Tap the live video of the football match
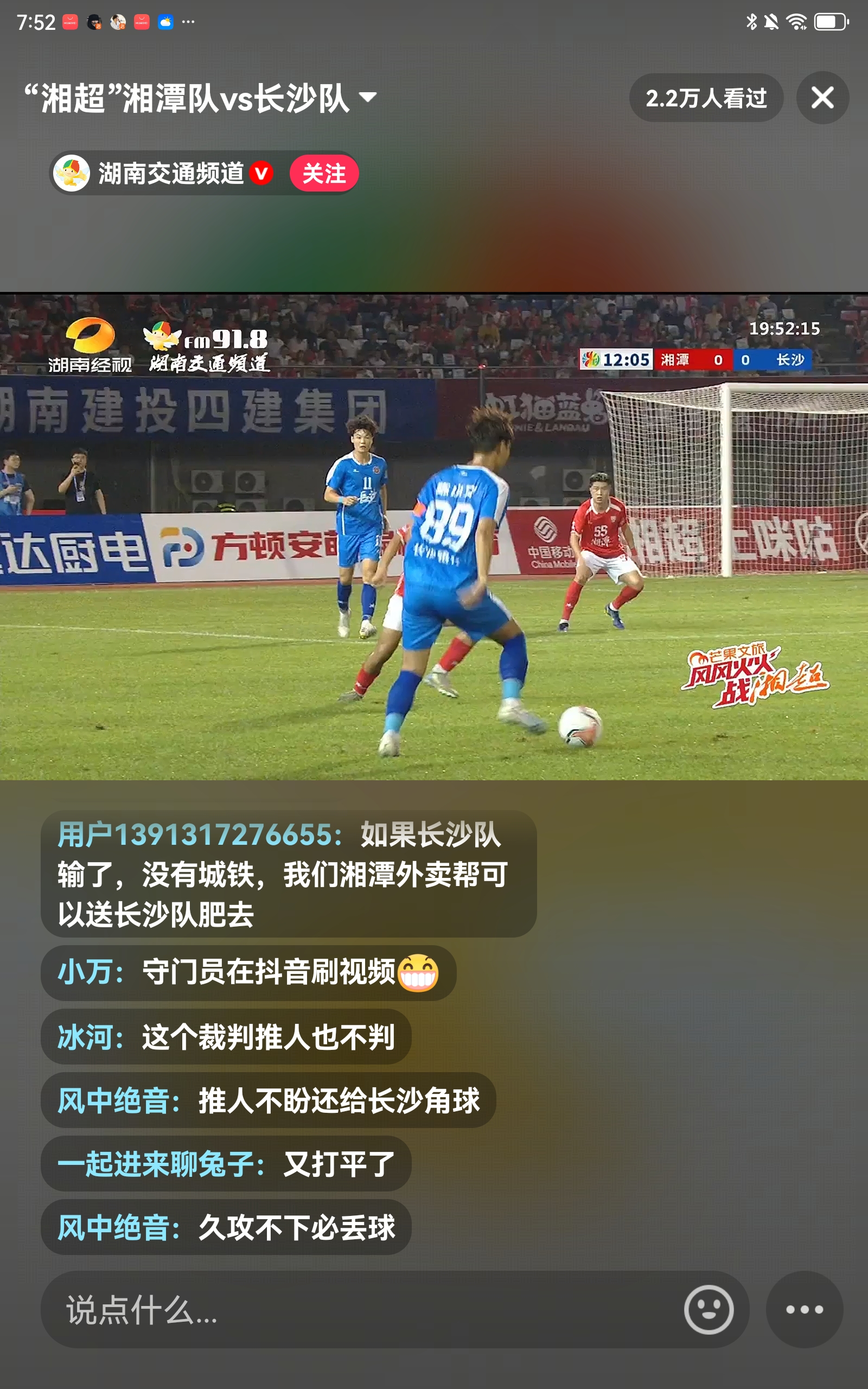Screen dimensions: 868x1389 (x=434, y=537)
